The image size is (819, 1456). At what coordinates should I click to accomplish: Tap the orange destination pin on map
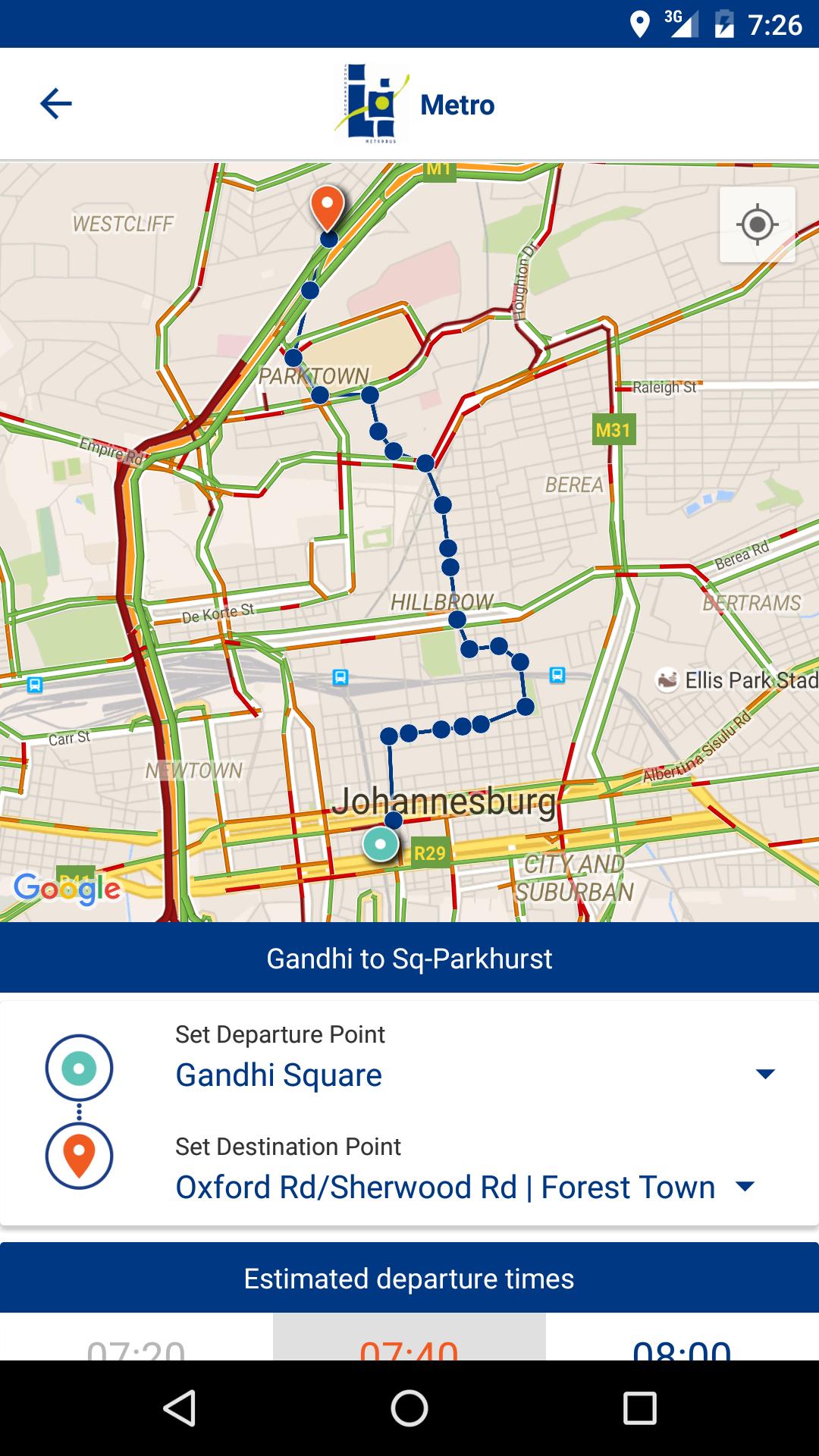[x=328, y=206]
